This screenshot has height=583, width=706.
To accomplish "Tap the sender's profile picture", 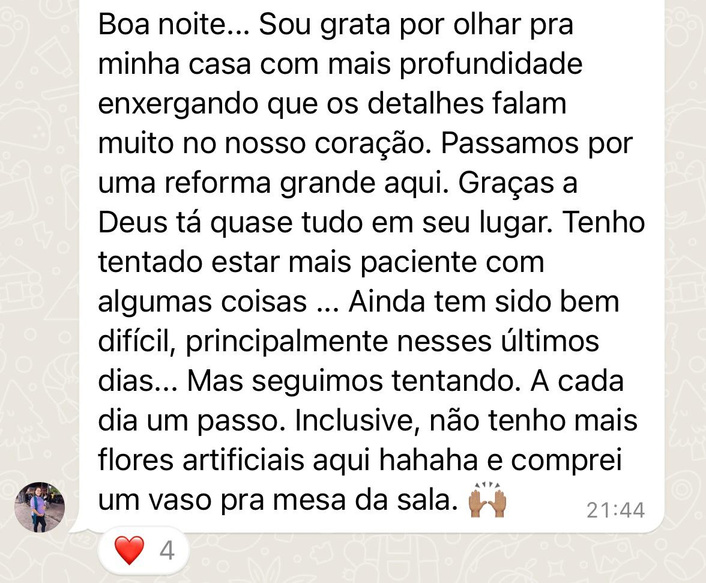I will point(40,507).
